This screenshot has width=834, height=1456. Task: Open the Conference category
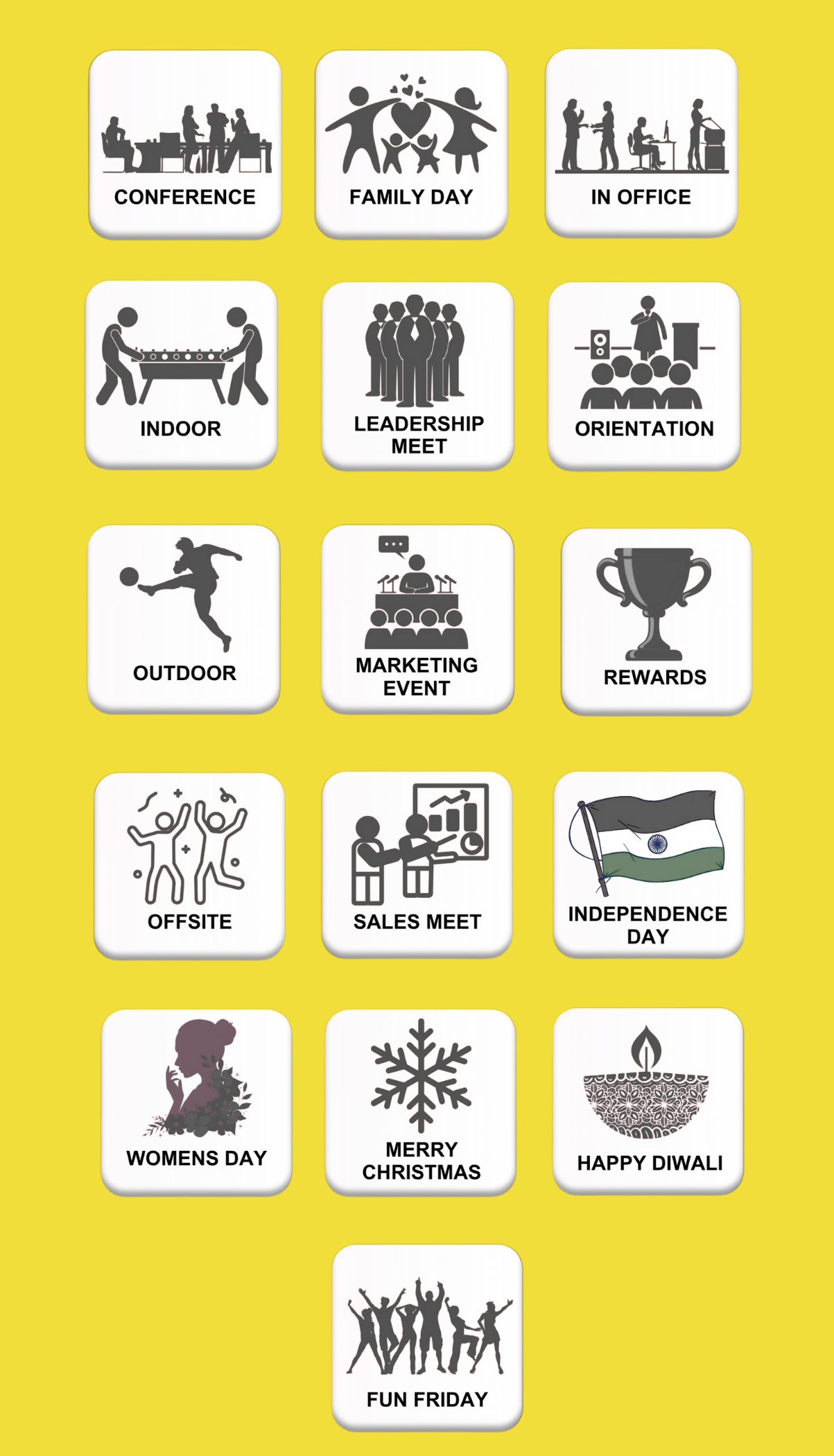point(184,144)
